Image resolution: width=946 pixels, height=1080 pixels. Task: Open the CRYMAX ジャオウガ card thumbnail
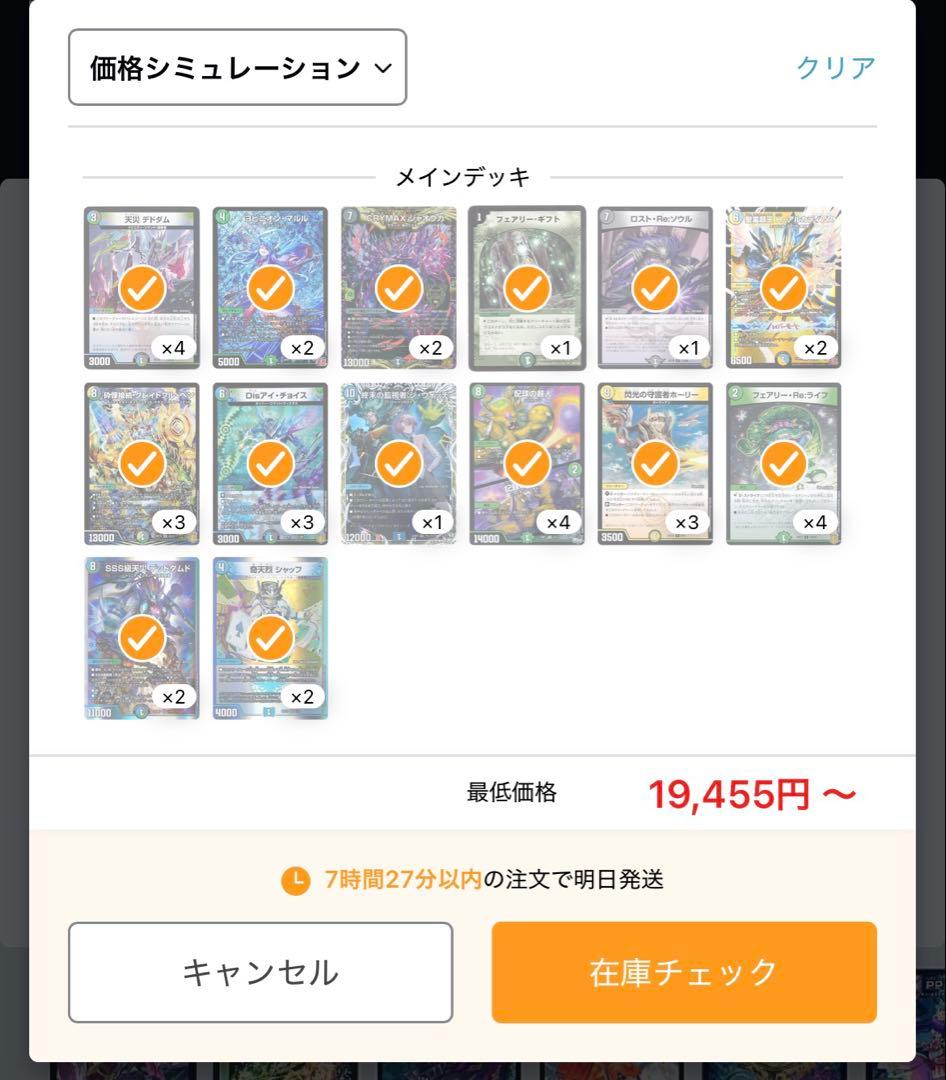click(398, 286)
